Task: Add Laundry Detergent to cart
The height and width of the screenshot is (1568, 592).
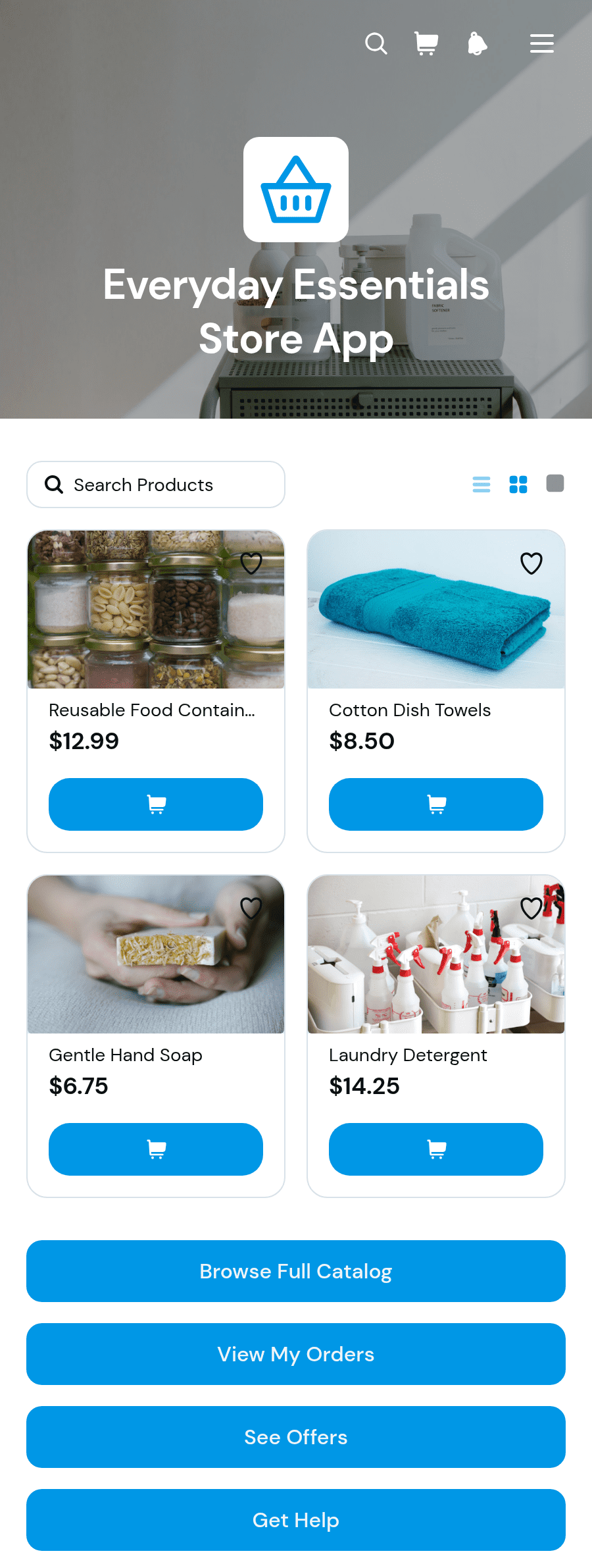Action: click(x=436, y=1149)
